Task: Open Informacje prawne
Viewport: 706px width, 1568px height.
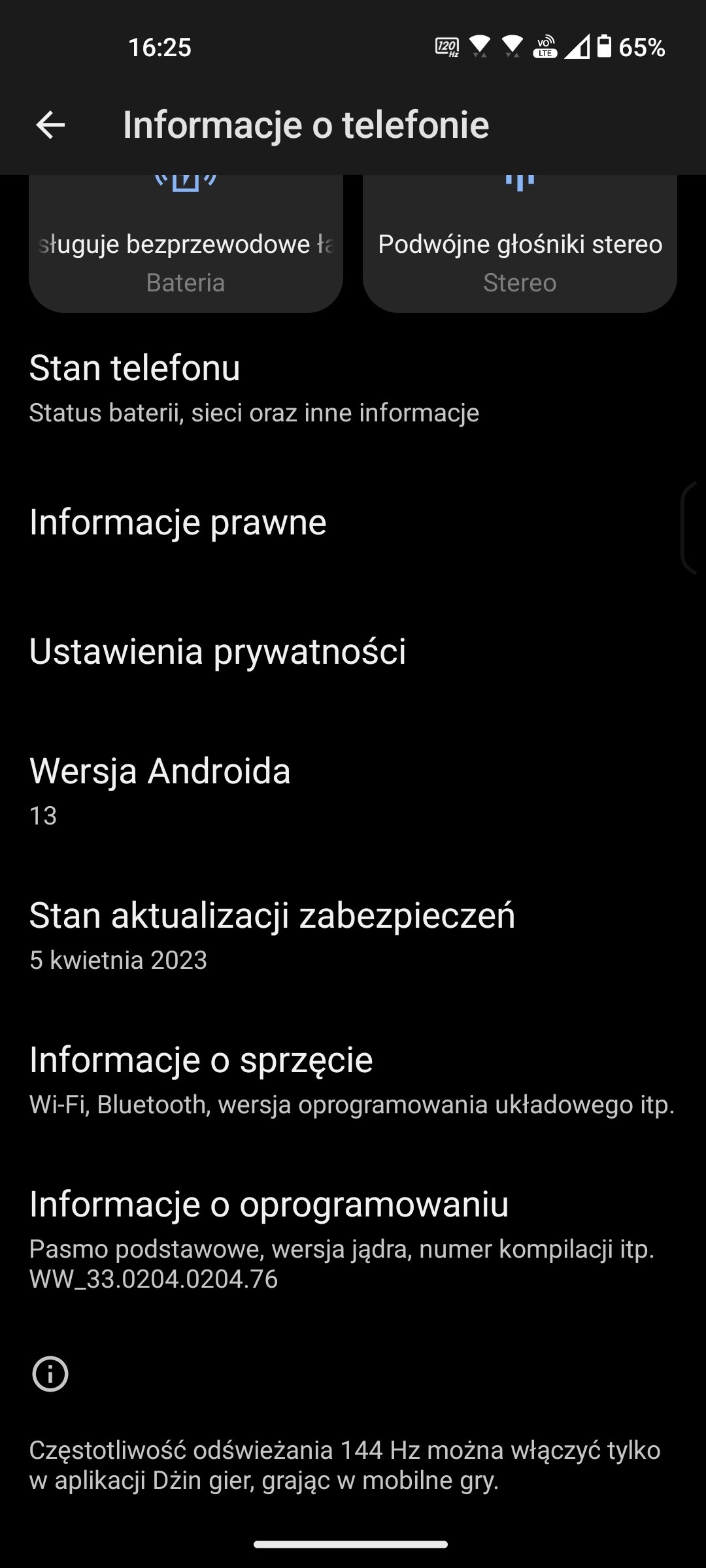Action: (x=353, y=523)
